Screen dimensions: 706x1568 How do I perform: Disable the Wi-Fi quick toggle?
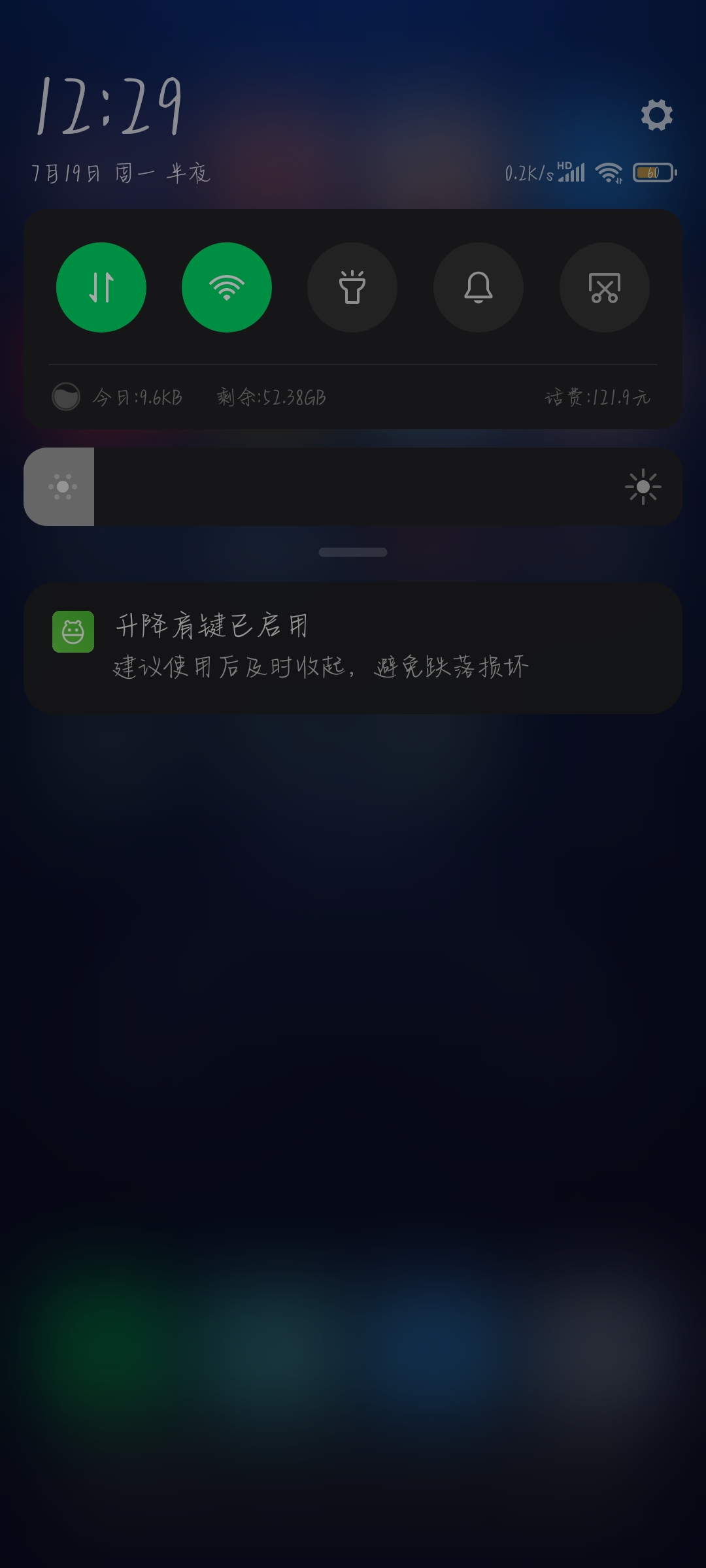227,287
